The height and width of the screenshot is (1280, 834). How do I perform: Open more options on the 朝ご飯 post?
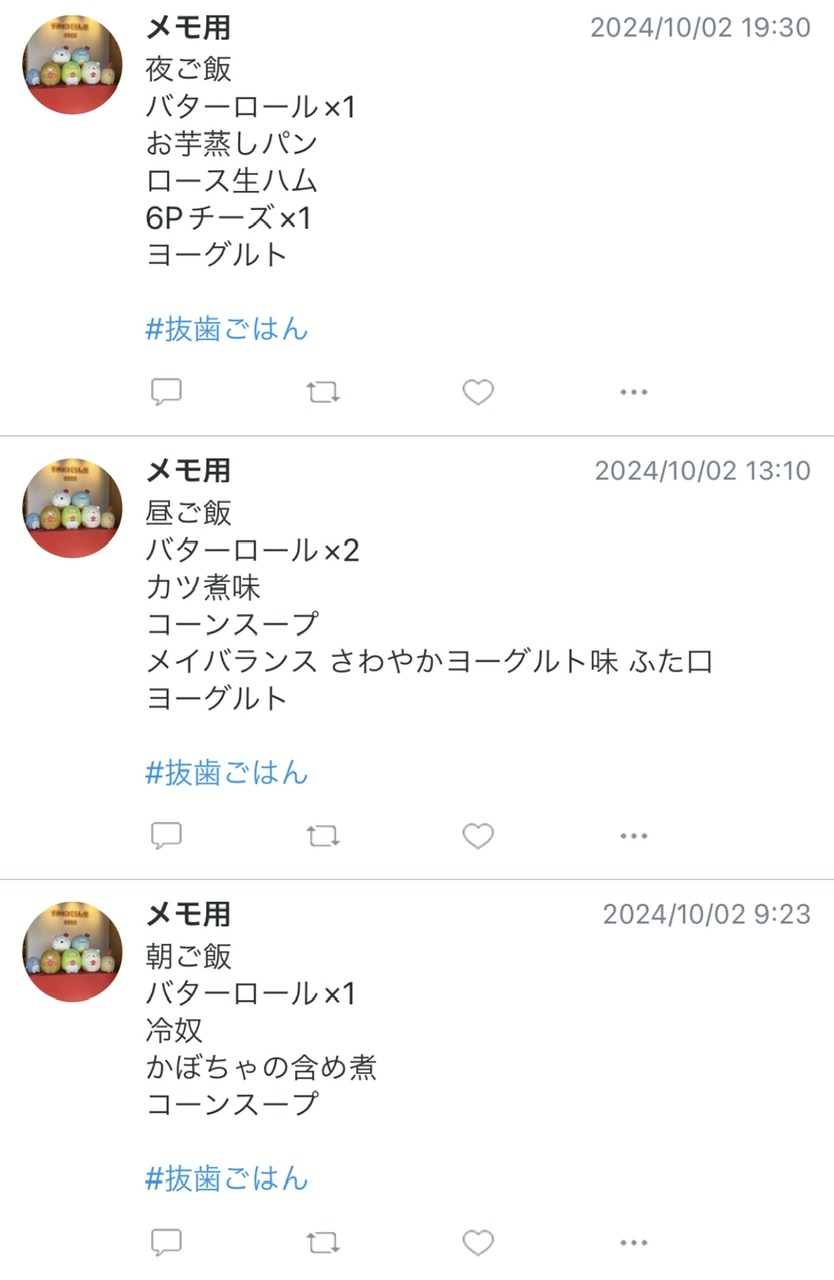pyautogui.click(x=634, y=1242)
